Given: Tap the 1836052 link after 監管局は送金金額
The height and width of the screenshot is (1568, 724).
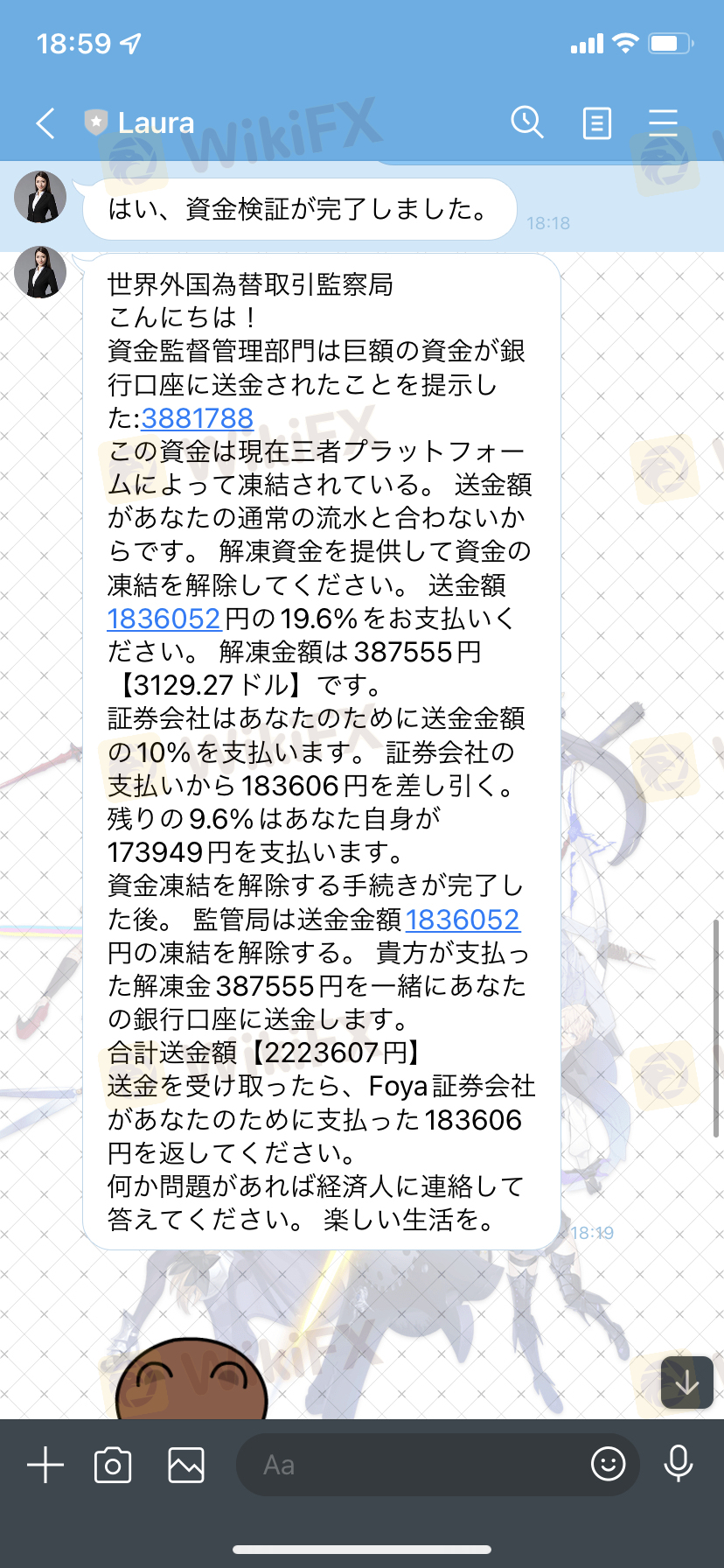Looking at the screenshot, I should 463,920.
